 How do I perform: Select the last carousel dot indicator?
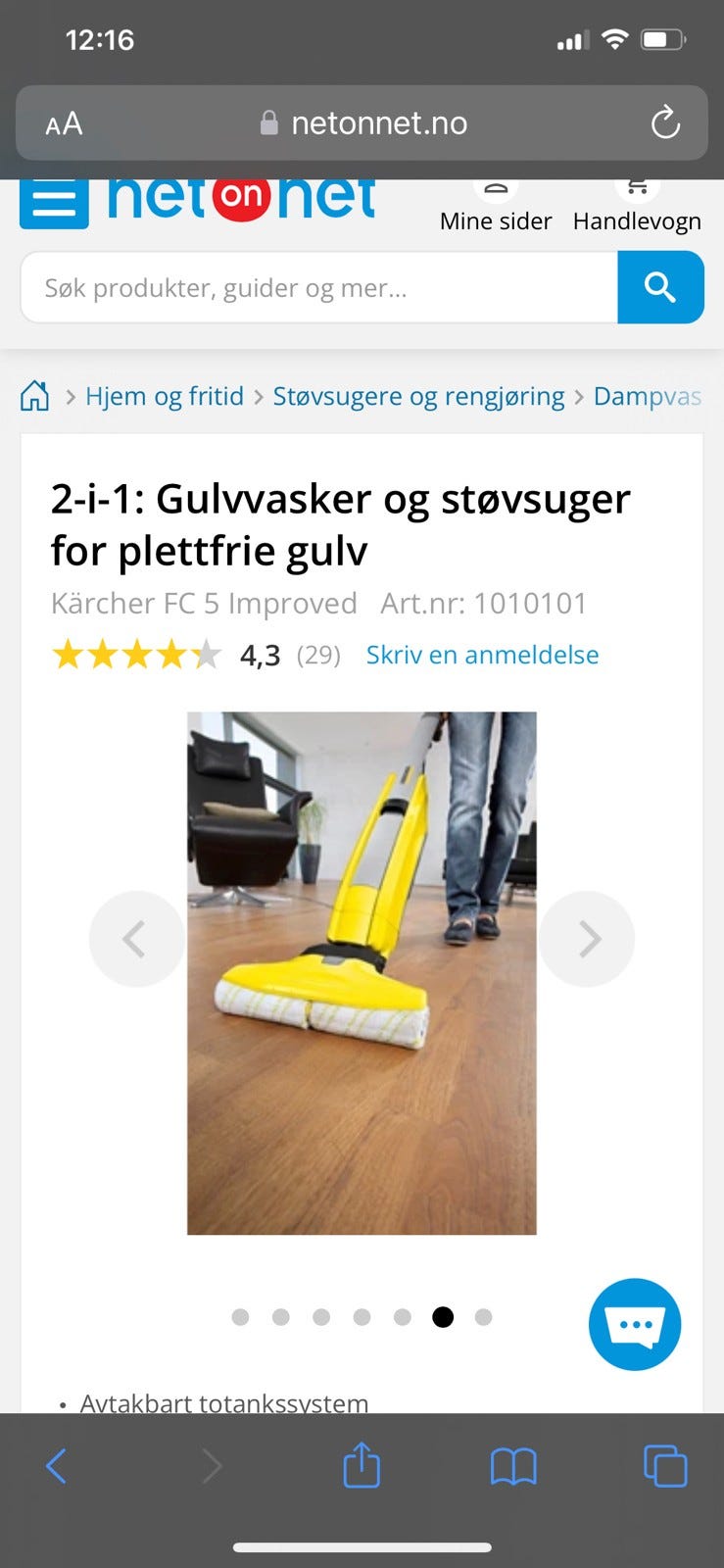pyautogui.click(x=483, y=1317)
